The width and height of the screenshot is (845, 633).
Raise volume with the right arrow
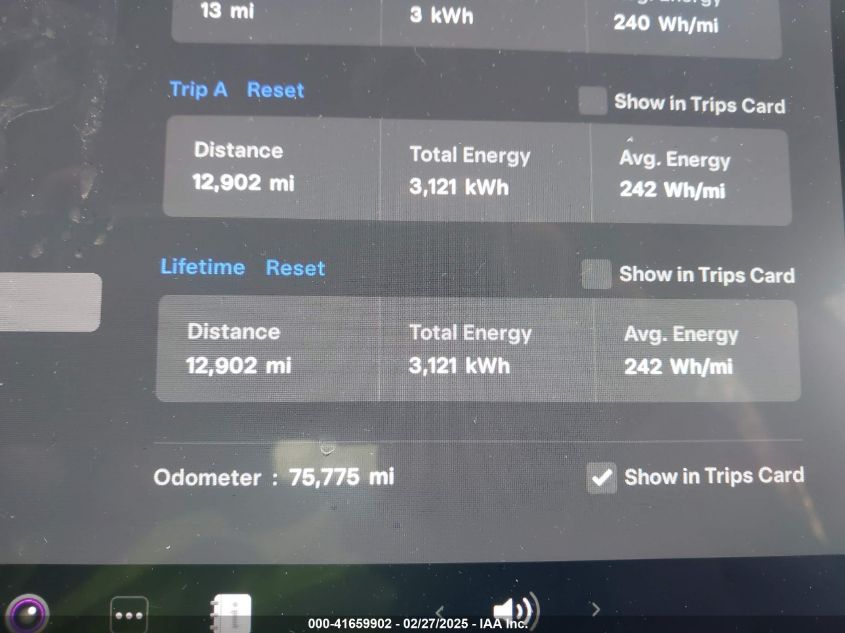(596, 609)
